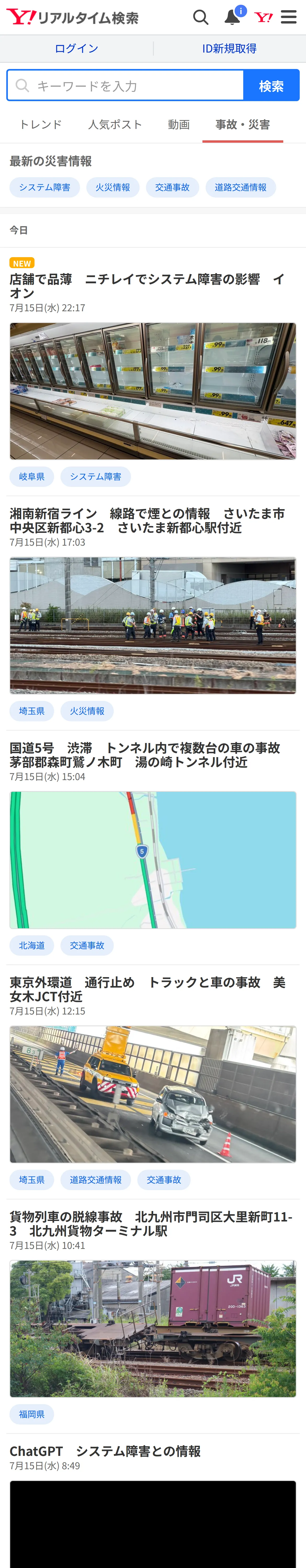Open the ニチレイ システム障害 article
The image size is (306, 1568).
pos(147,285)
